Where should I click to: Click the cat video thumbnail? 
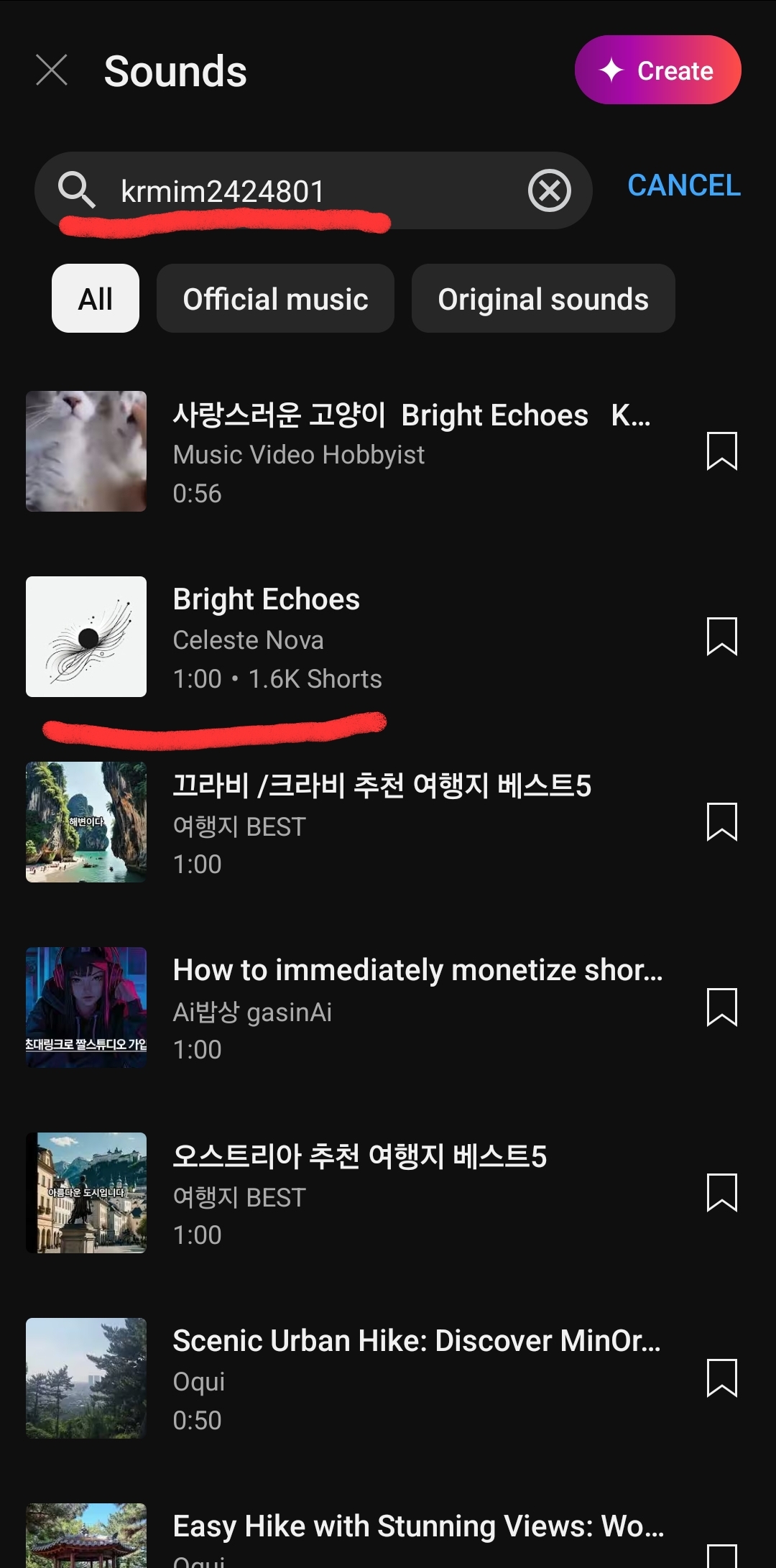pos(86,451)
